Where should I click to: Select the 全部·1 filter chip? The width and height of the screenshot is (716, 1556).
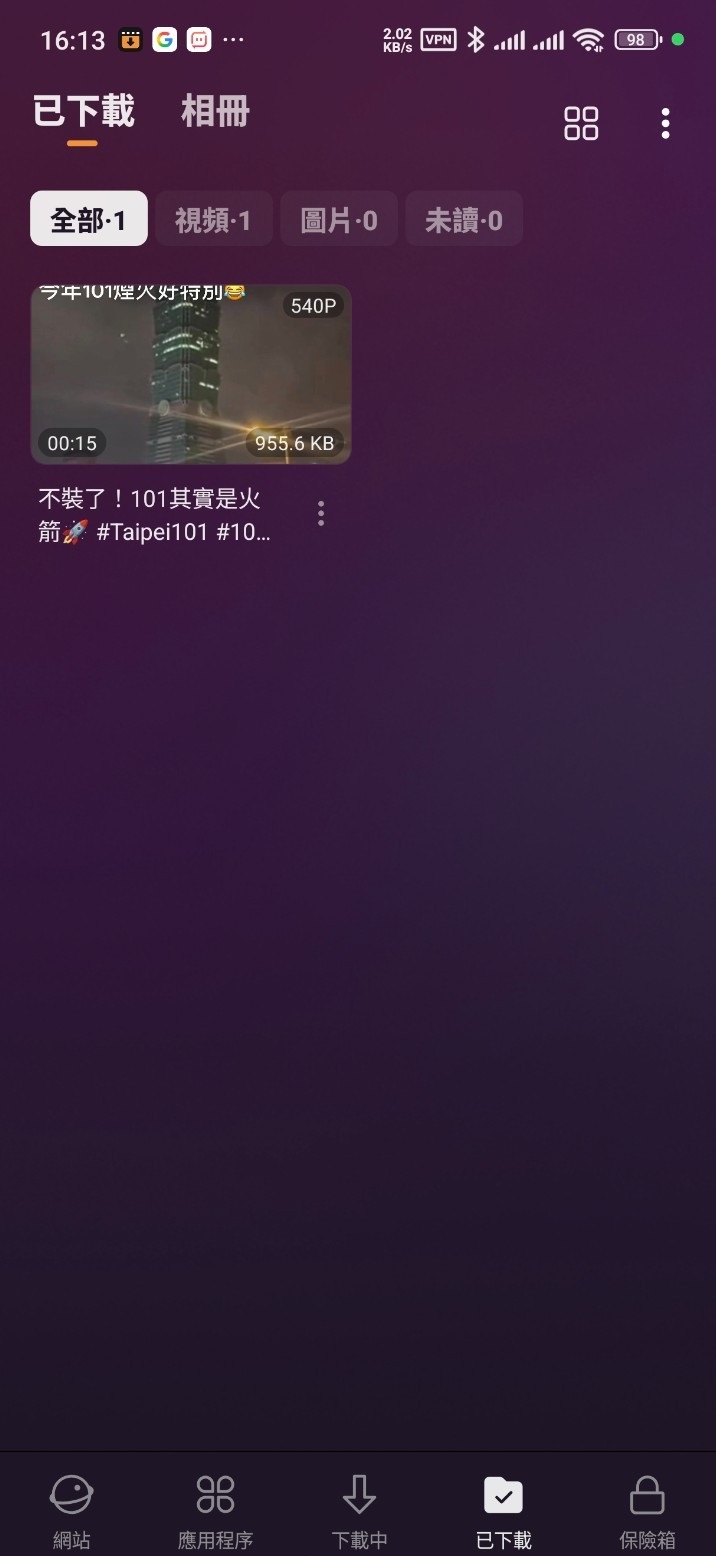pos(89,219)
